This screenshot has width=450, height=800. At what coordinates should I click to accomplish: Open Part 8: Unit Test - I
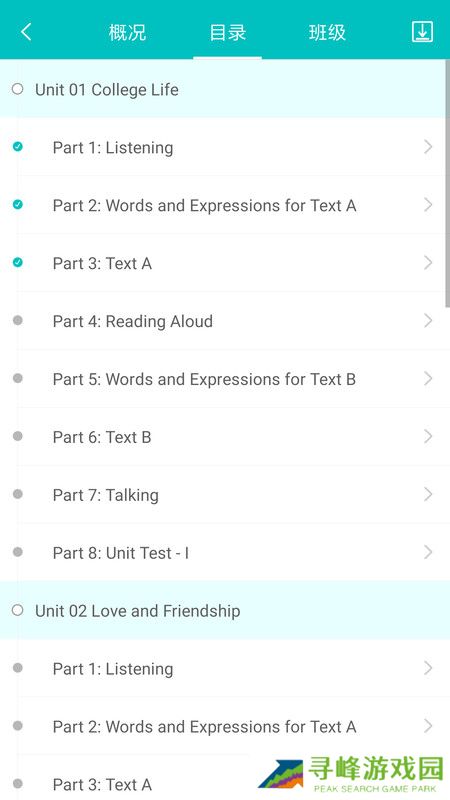click(x=225, y=553)
